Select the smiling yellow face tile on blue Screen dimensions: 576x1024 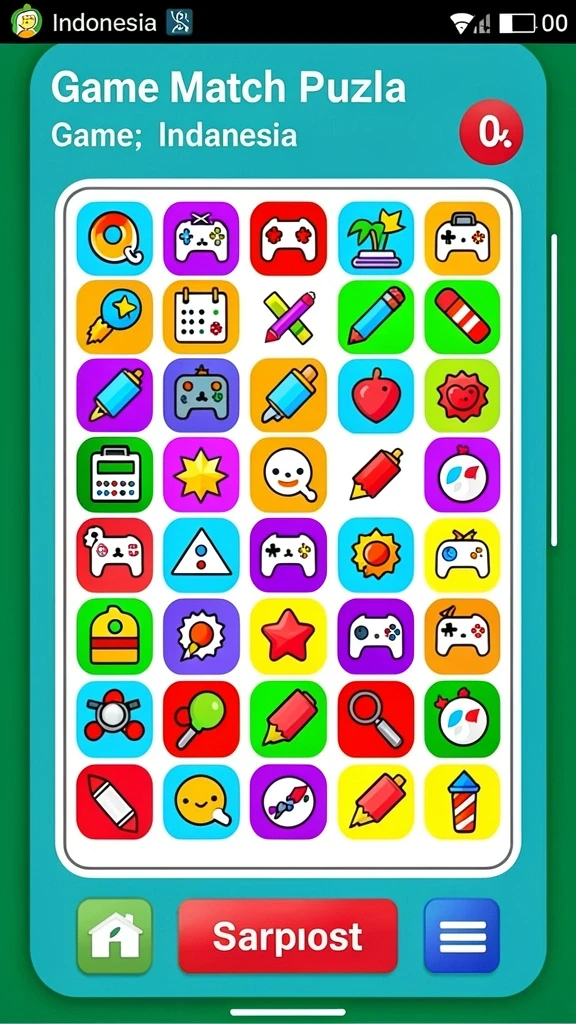201,802
